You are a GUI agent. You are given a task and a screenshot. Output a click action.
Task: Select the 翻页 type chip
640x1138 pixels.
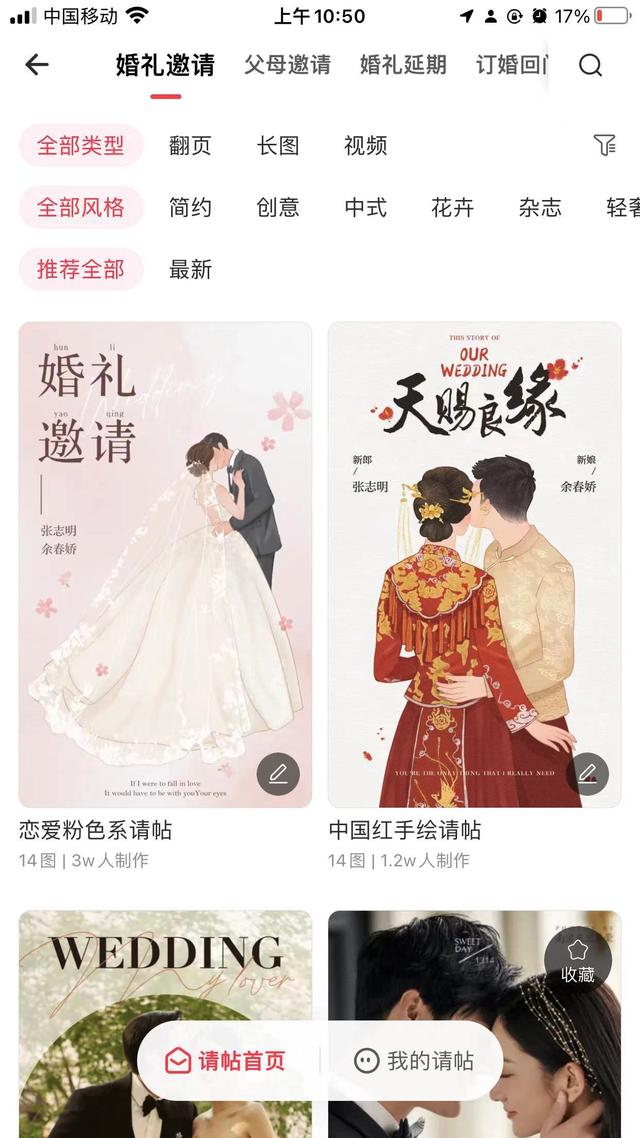coord(190,145)
